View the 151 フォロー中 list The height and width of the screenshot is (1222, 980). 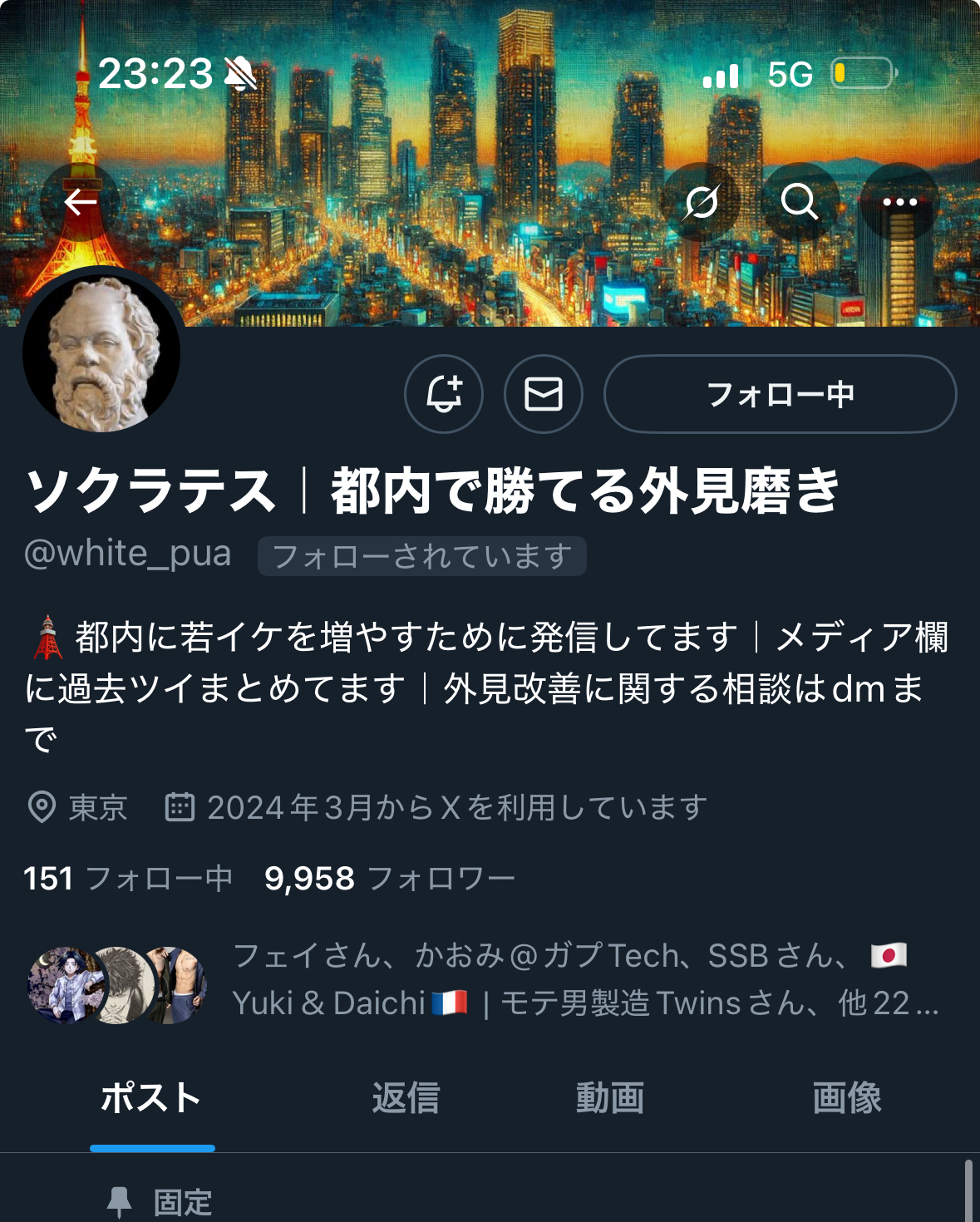(128, 879)
